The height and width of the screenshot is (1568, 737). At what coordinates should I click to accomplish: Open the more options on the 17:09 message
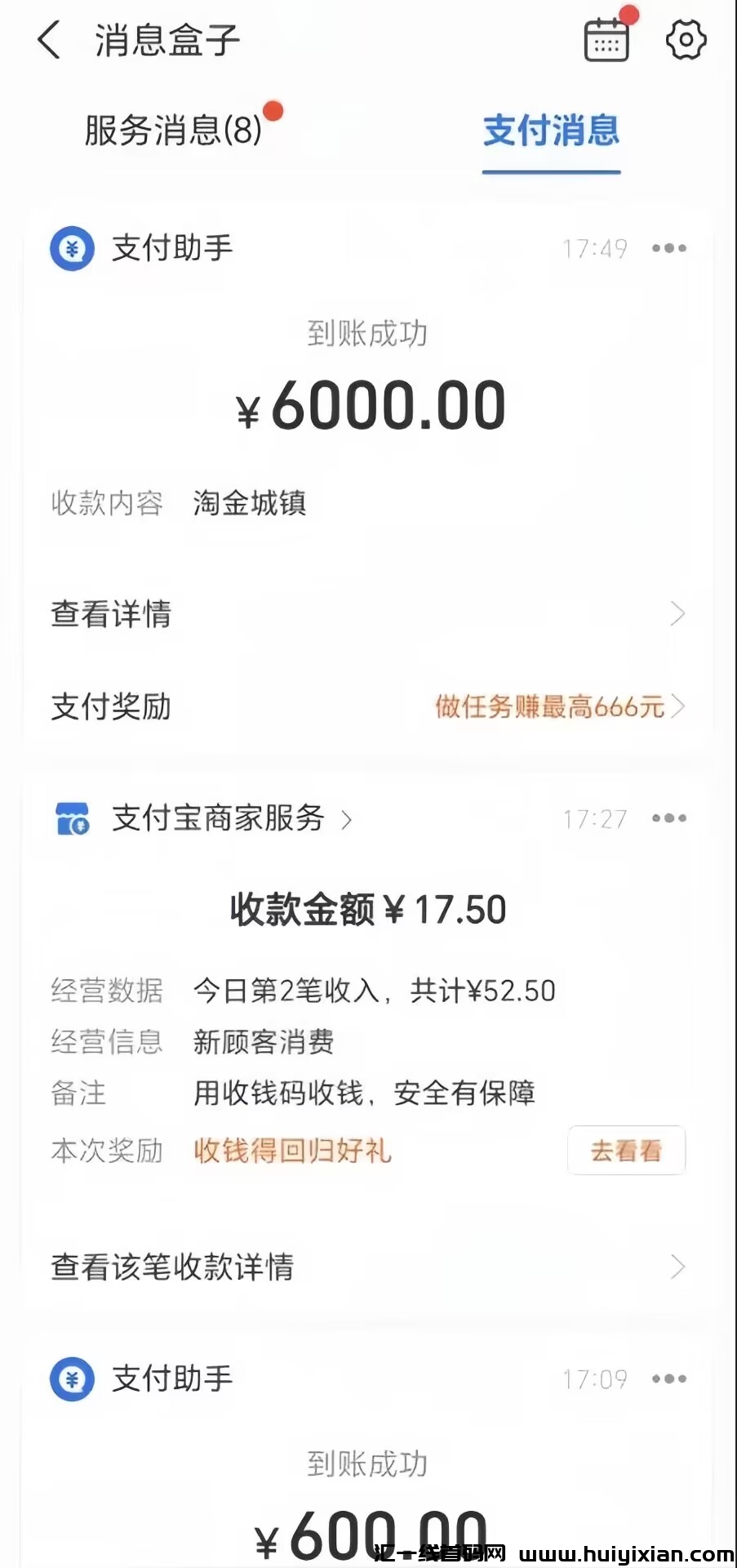tap(669, 1379)
